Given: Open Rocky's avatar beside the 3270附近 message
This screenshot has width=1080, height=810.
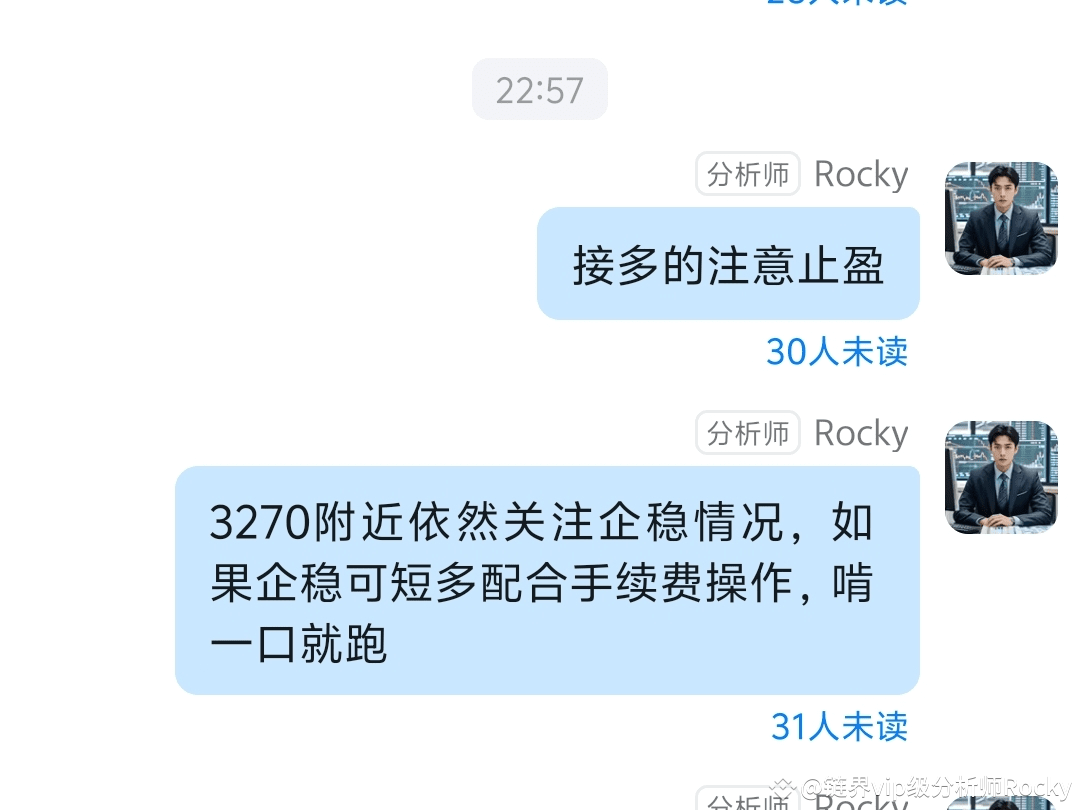Looking at the screenshot, I should [1001, 477].
